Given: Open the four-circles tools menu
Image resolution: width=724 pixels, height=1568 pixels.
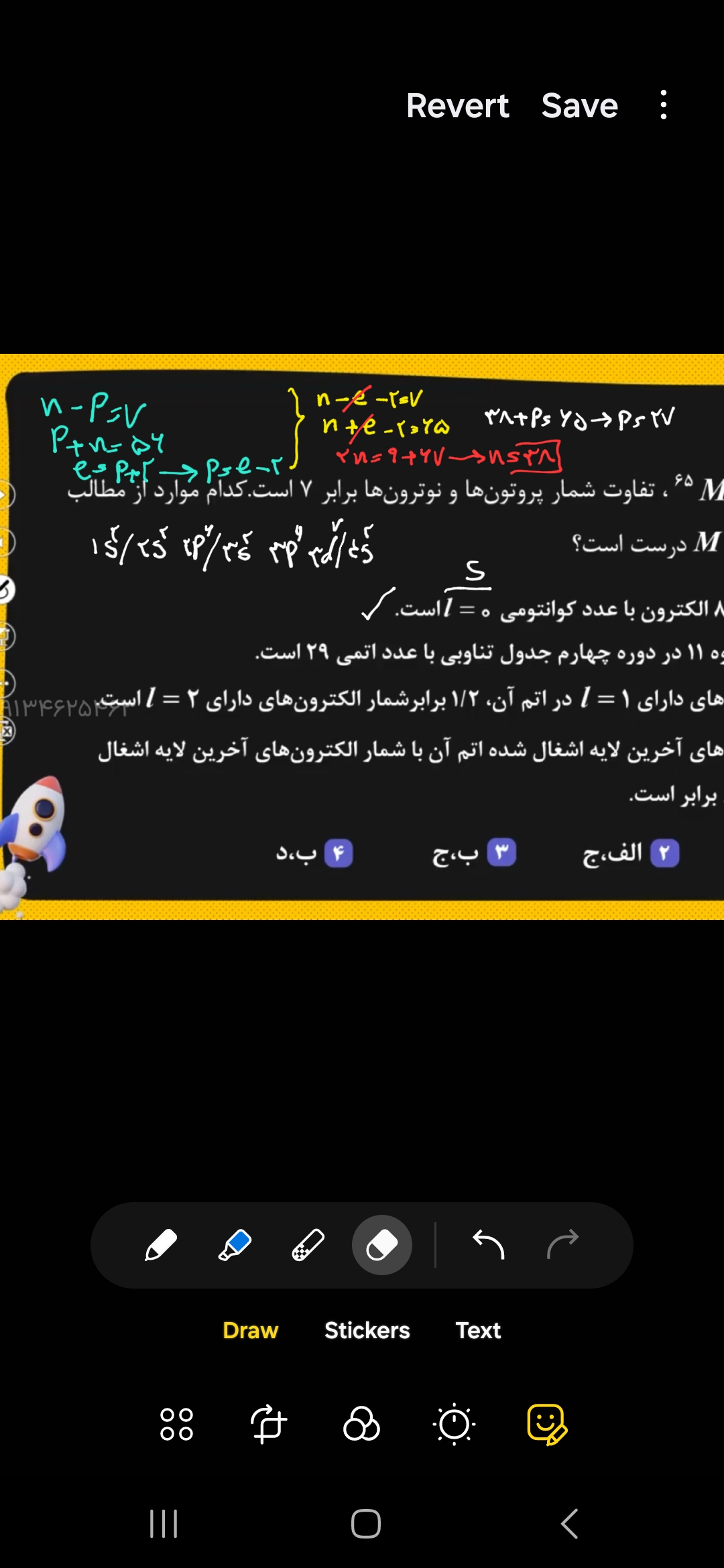Looking at the screenshot, I should [x=176, y=1424].
